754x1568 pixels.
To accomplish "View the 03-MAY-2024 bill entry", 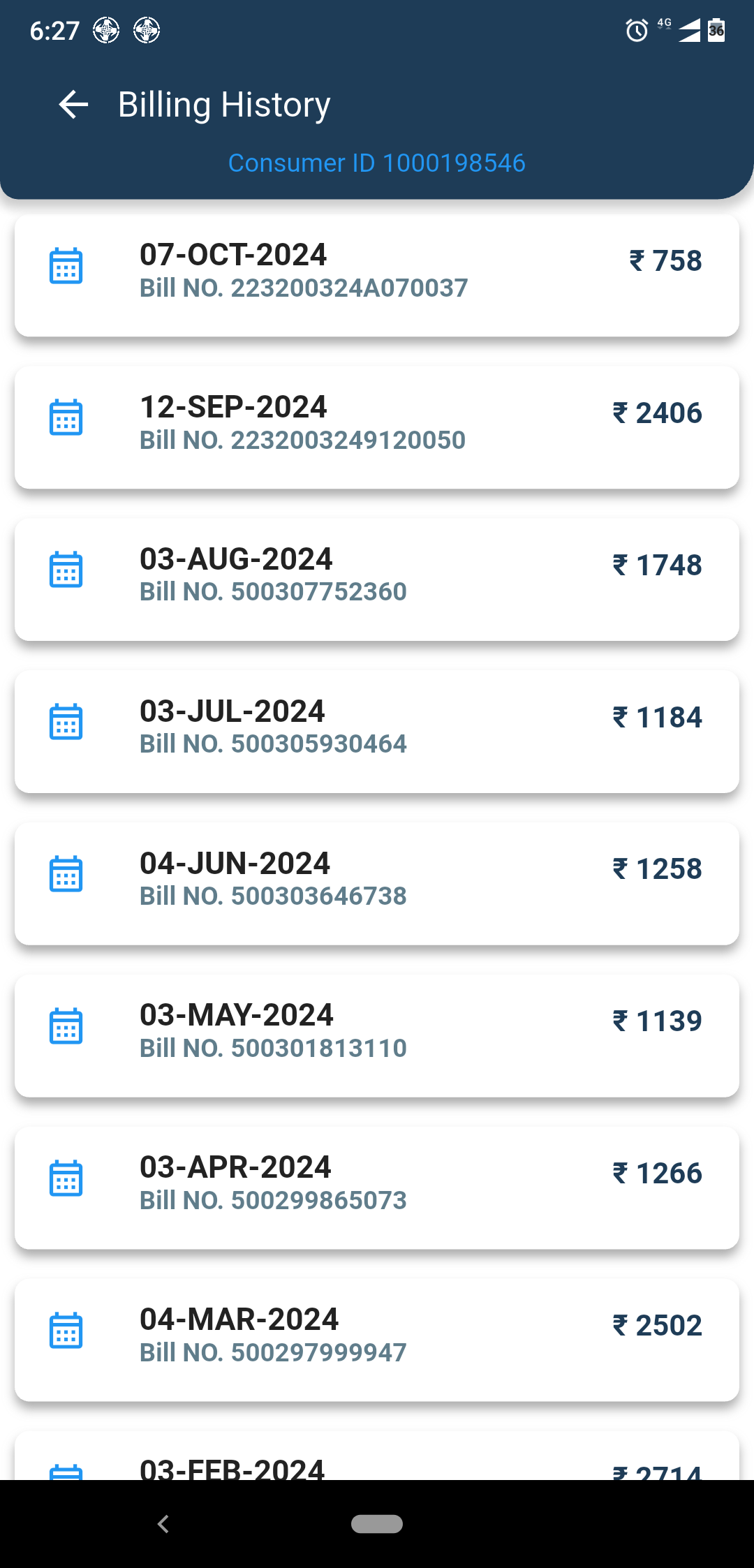I will 377,1036.
